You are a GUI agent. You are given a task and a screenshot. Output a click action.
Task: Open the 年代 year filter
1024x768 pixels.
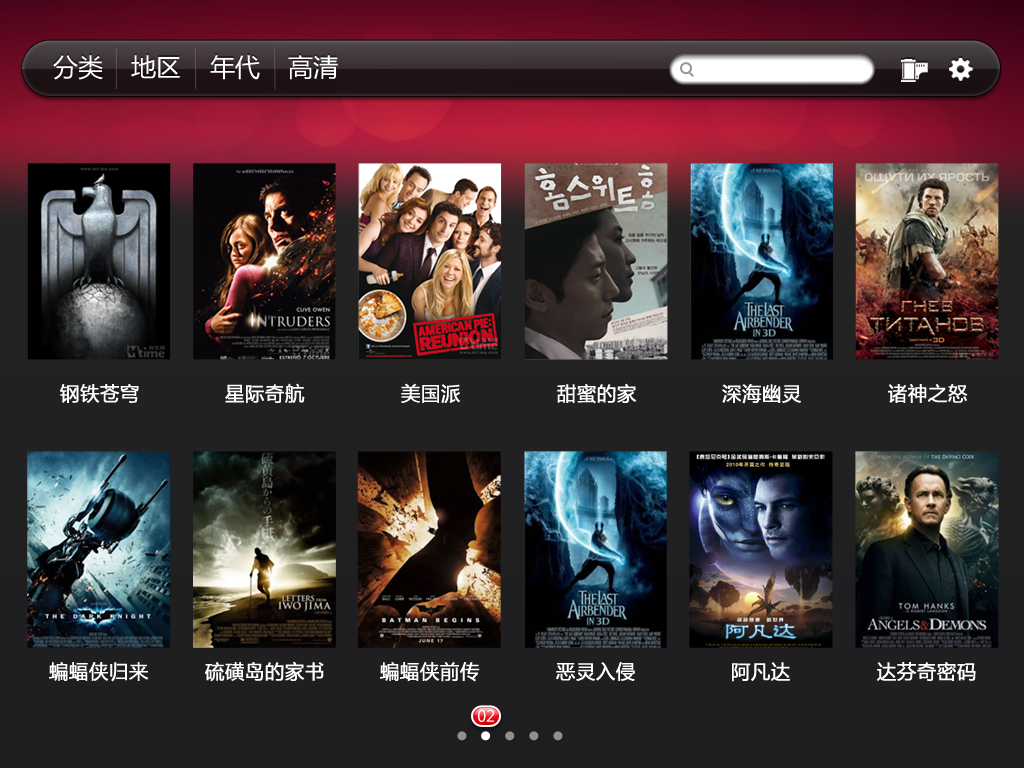[x=235, y=68]
